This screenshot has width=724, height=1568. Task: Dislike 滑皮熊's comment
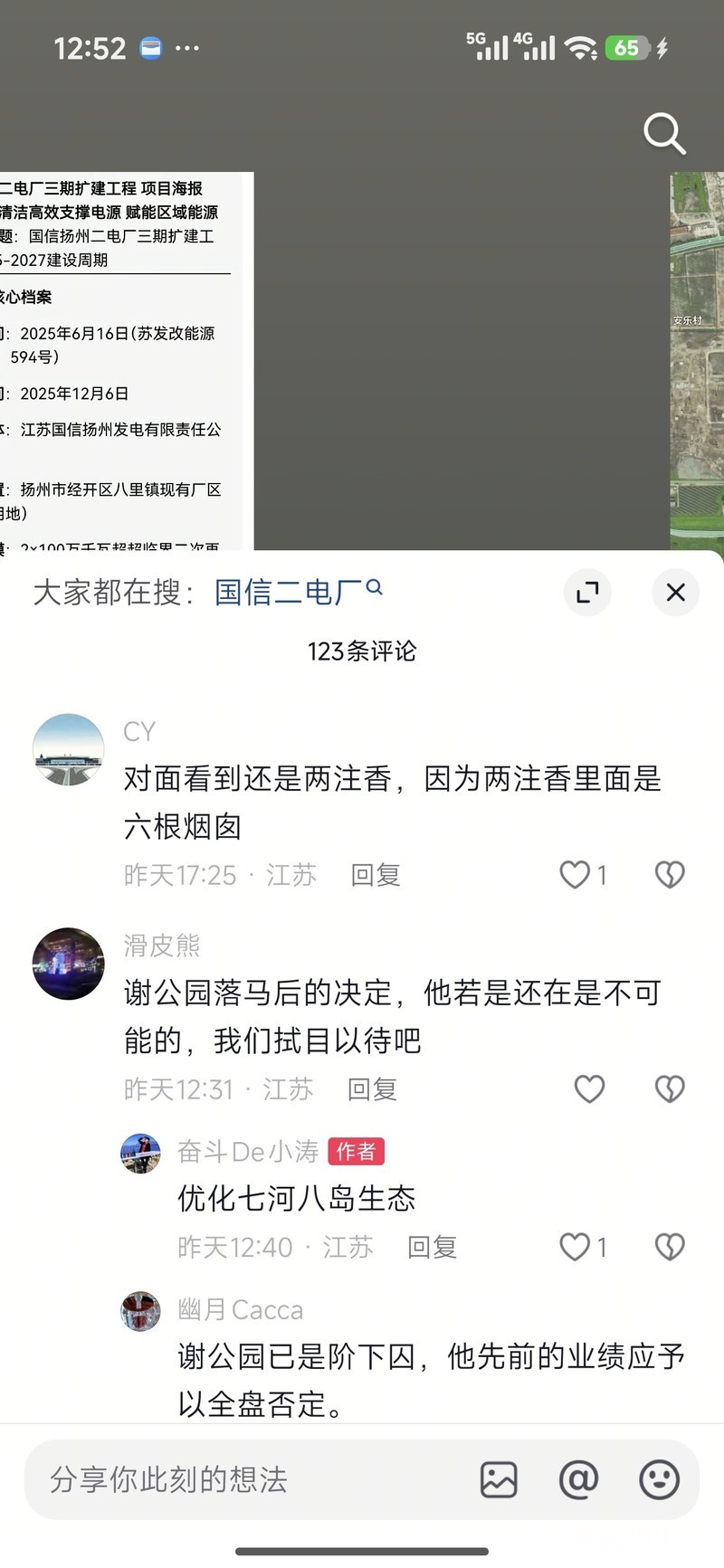click(x=670, y=1088)
